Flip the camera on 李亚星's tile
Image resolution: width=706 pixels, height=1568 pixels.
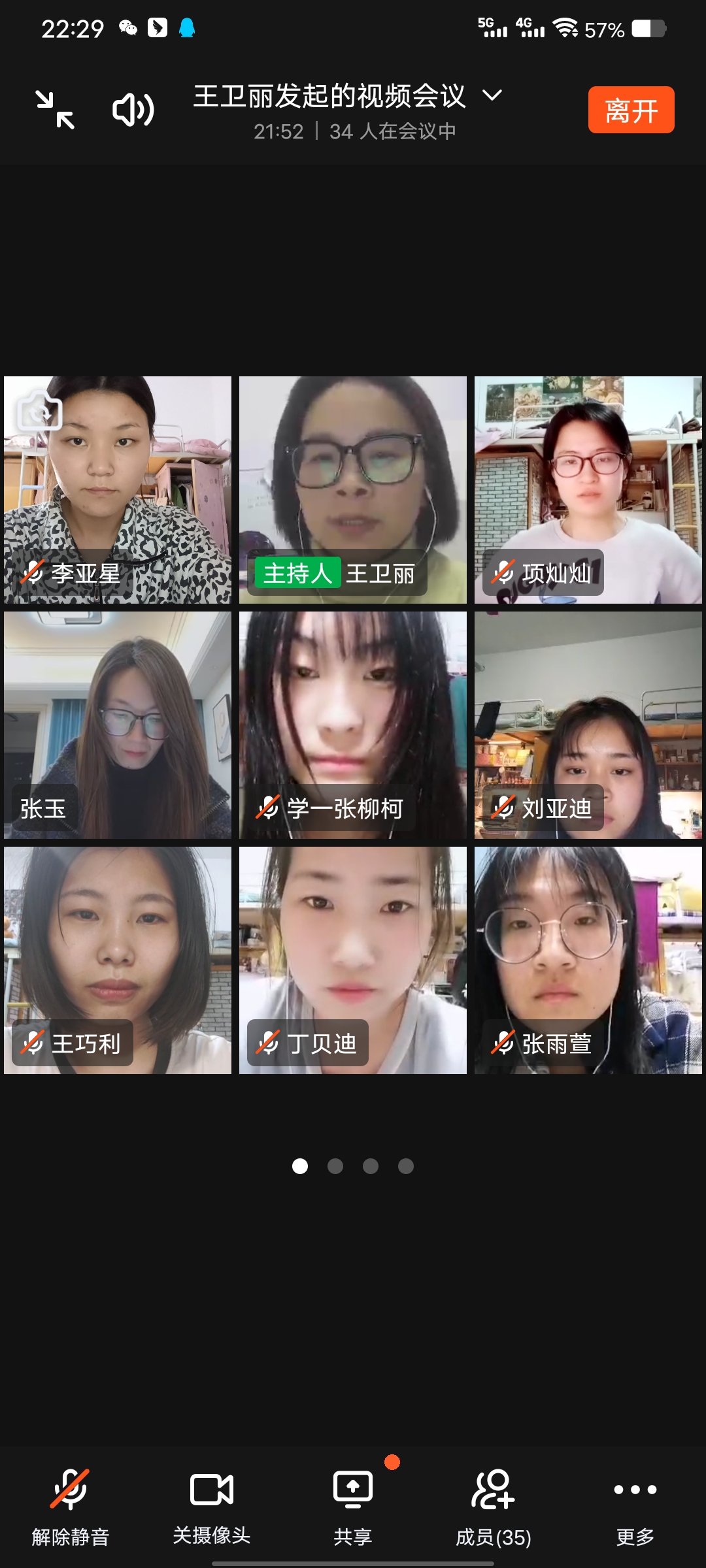(x=39, y=411)
